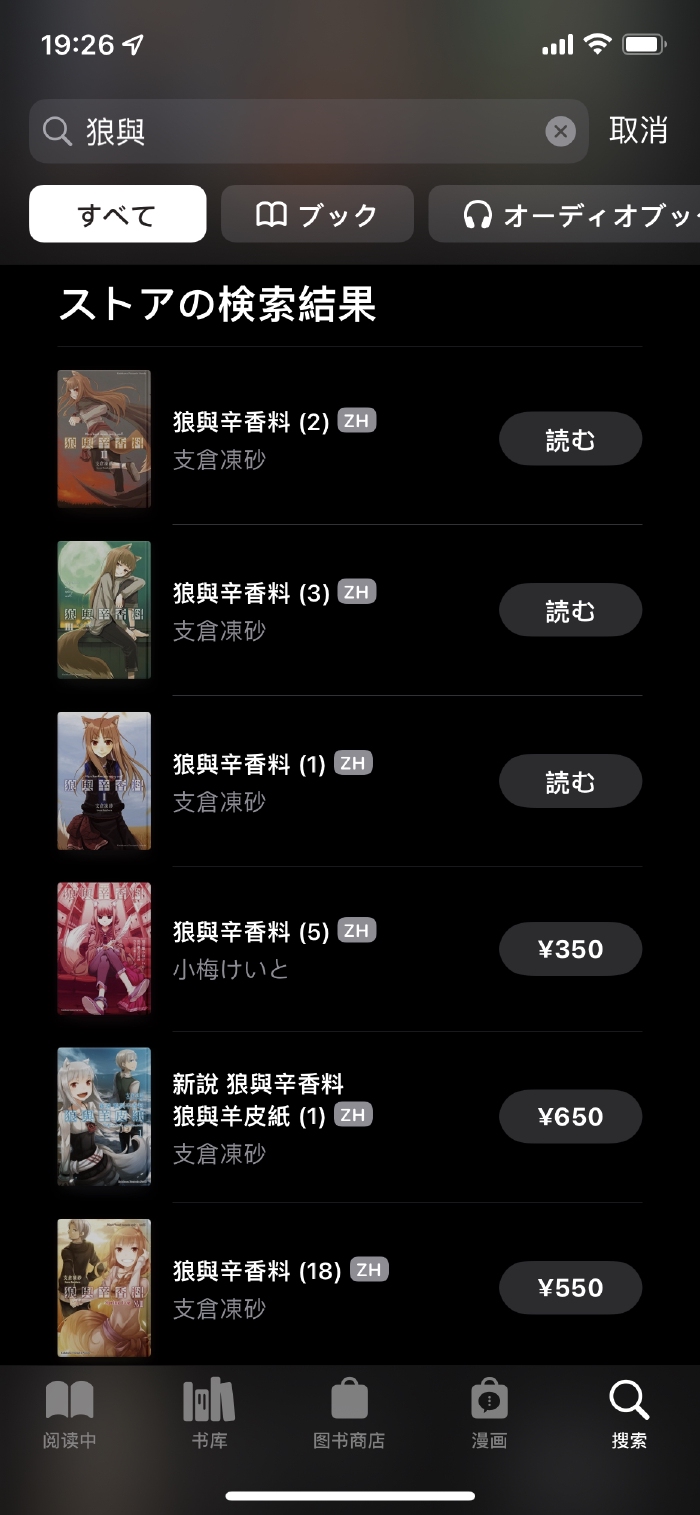Go to the 阅读中 tab

(70, 1414)
